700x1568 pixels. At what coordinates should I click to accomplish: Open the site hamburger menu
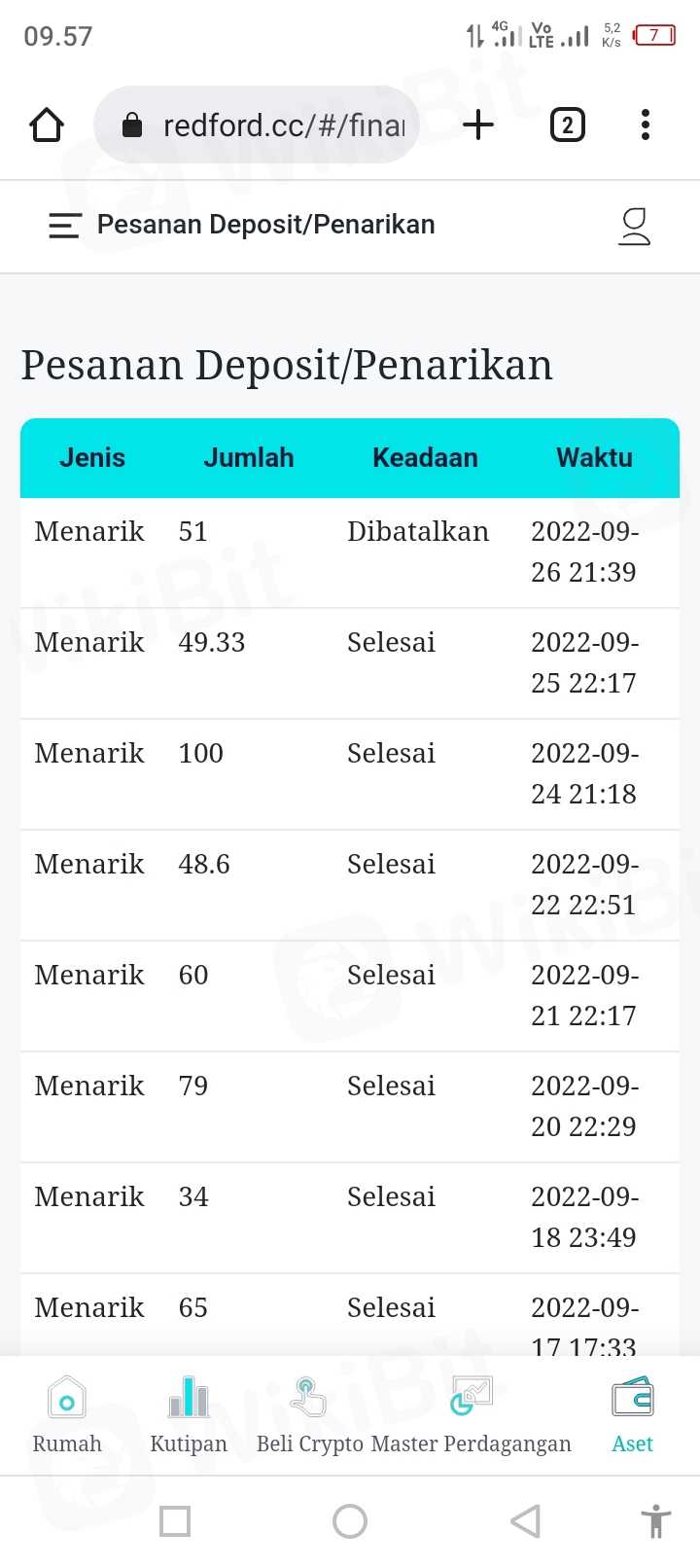pos(64,226)
